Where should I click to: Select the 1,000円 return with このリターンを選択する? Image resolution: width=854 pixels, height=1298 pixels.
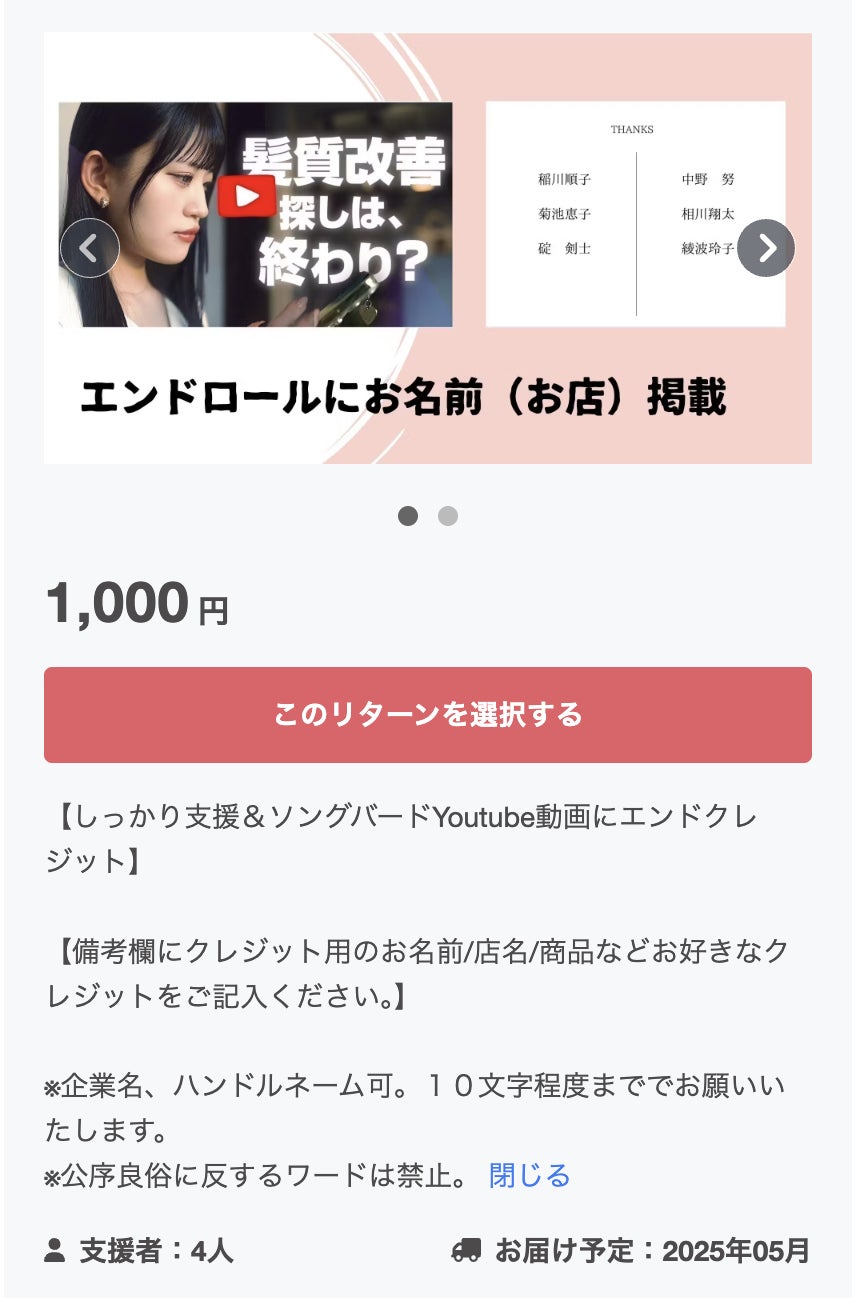pyautogui.click(x=427, y=715)
